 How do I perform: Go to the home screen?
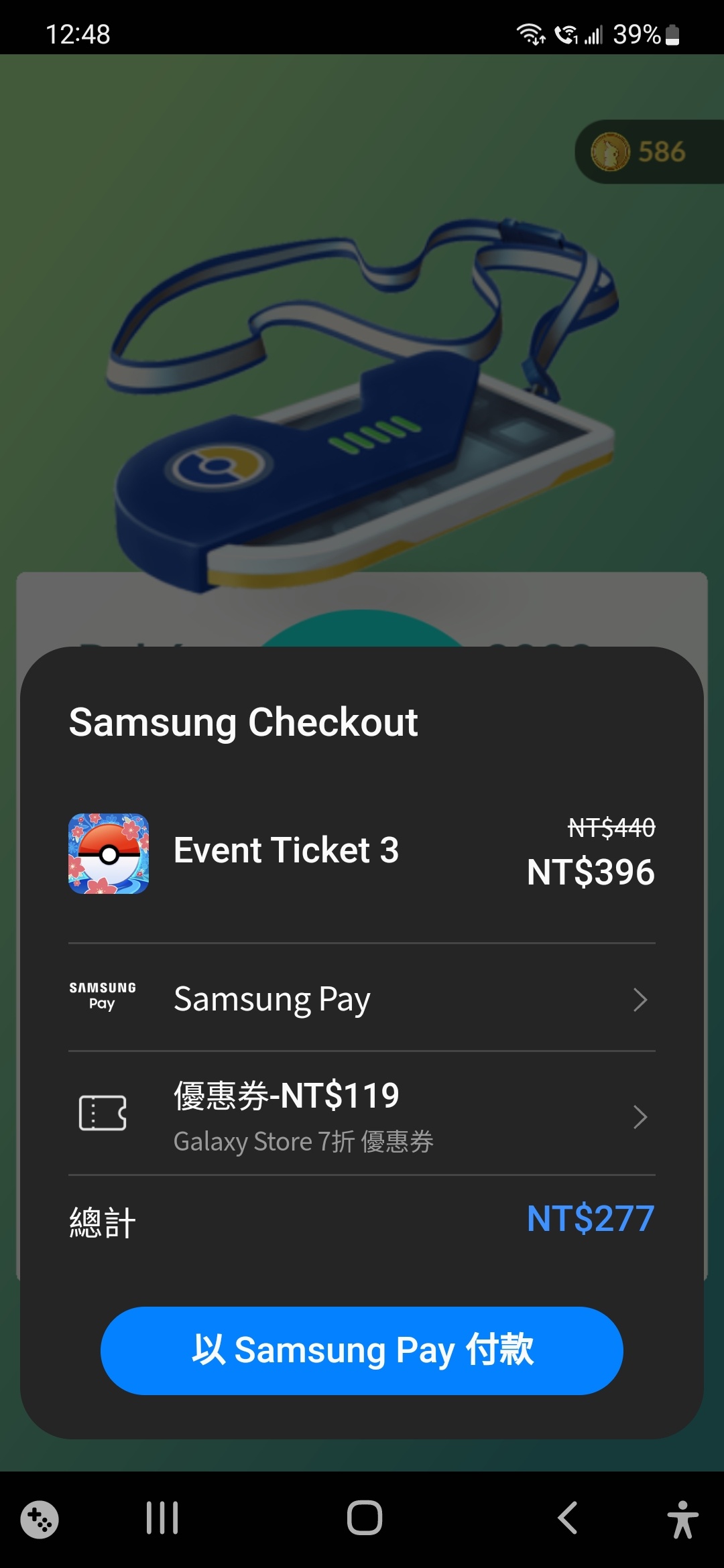tap(364, 1518)
